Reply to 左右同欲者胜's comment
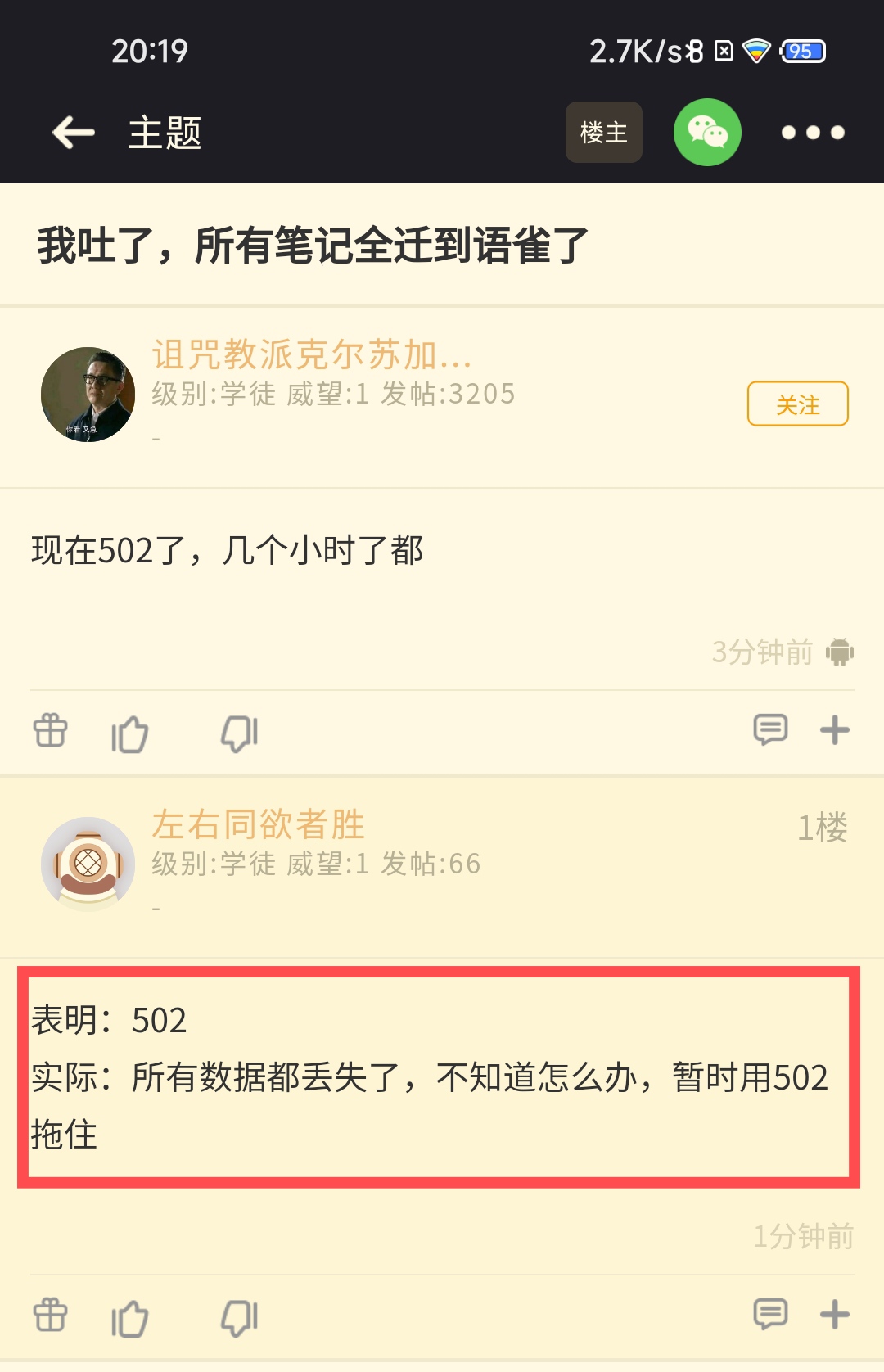The height and width of the screenshot is (1372, 884). pos(770,1314)
